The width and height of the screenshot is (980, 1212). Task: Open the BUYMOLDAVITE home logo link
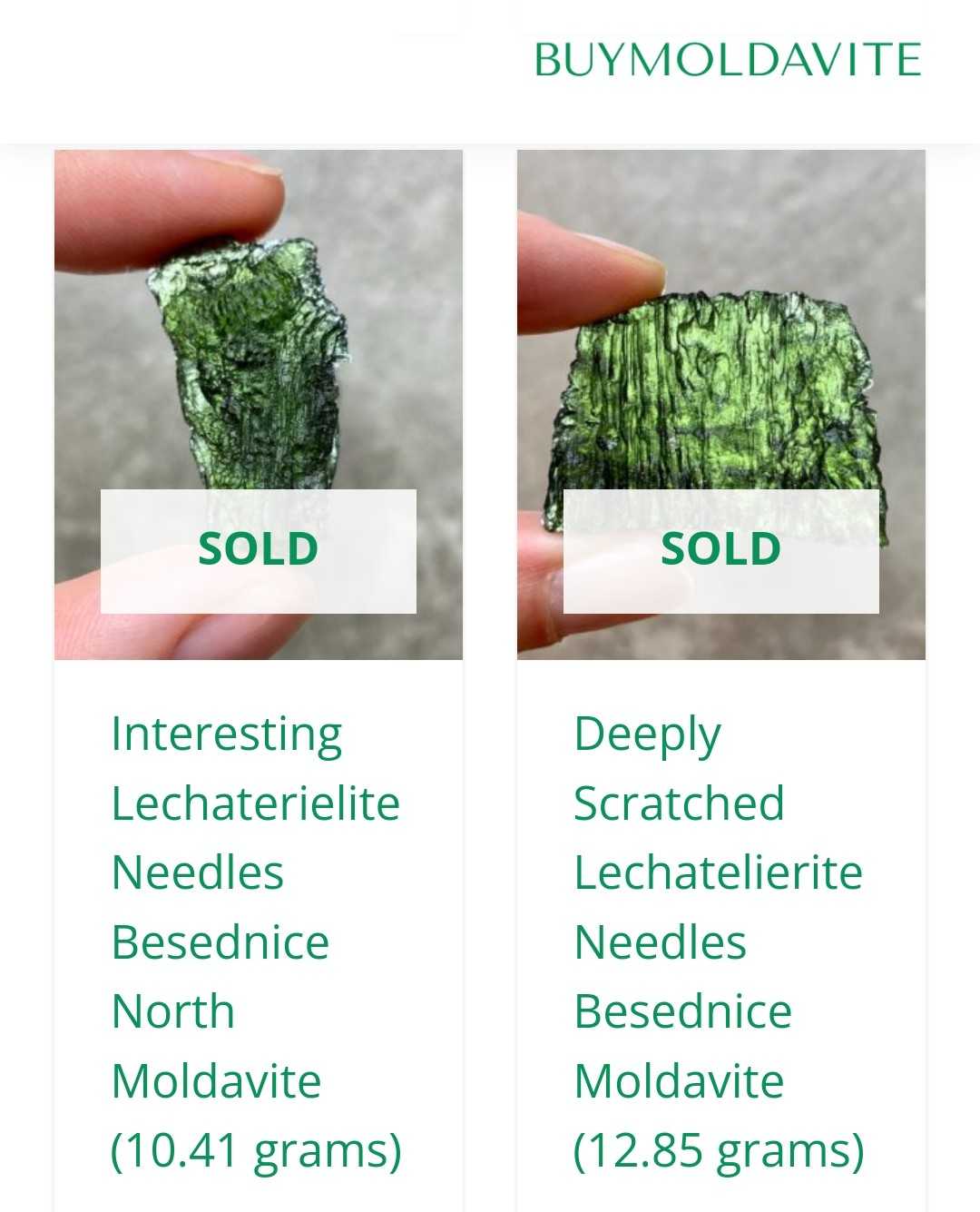point(727,60)
